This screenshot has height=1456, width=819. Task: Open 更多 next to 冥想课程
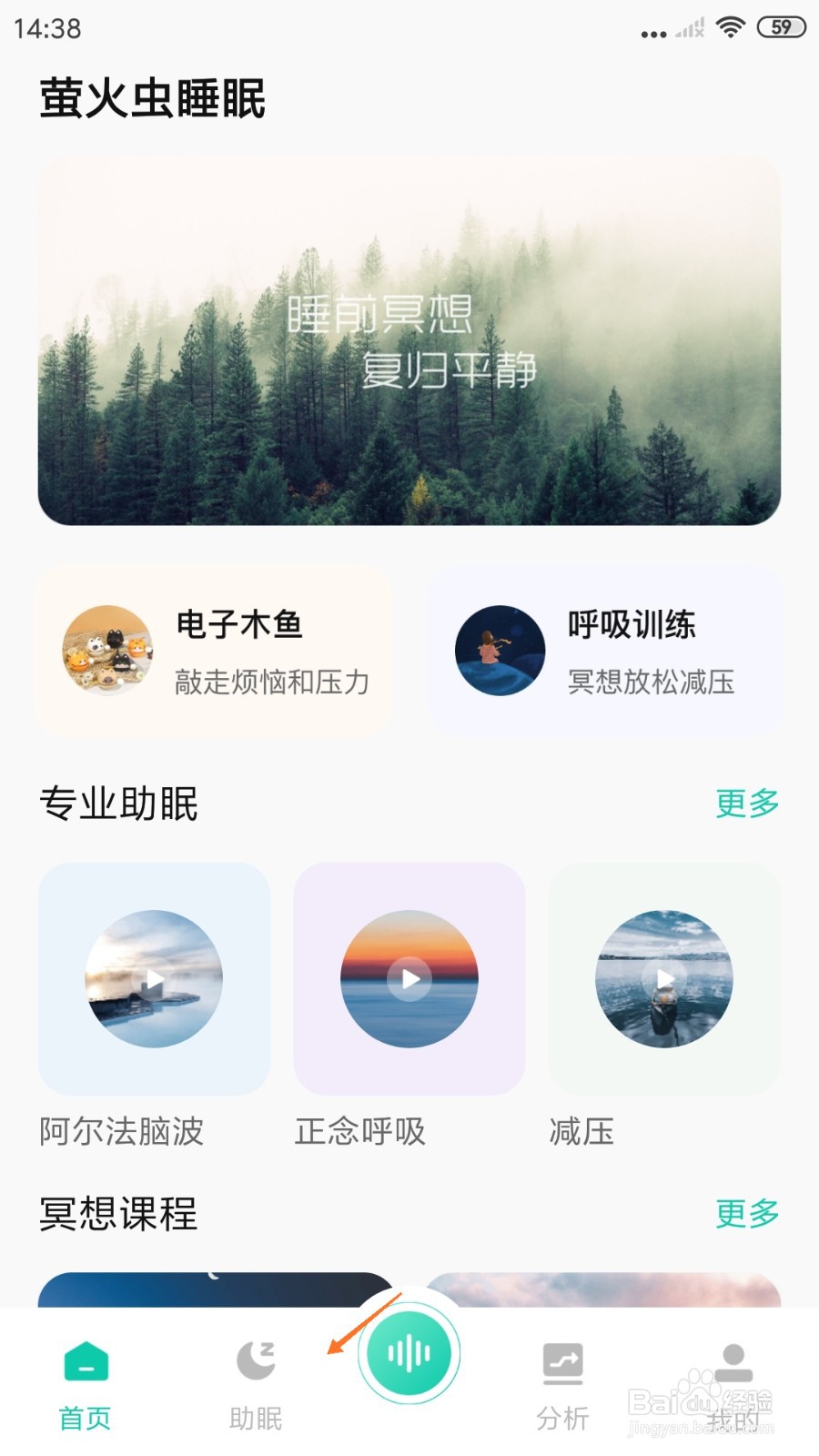click(746, 1214)
